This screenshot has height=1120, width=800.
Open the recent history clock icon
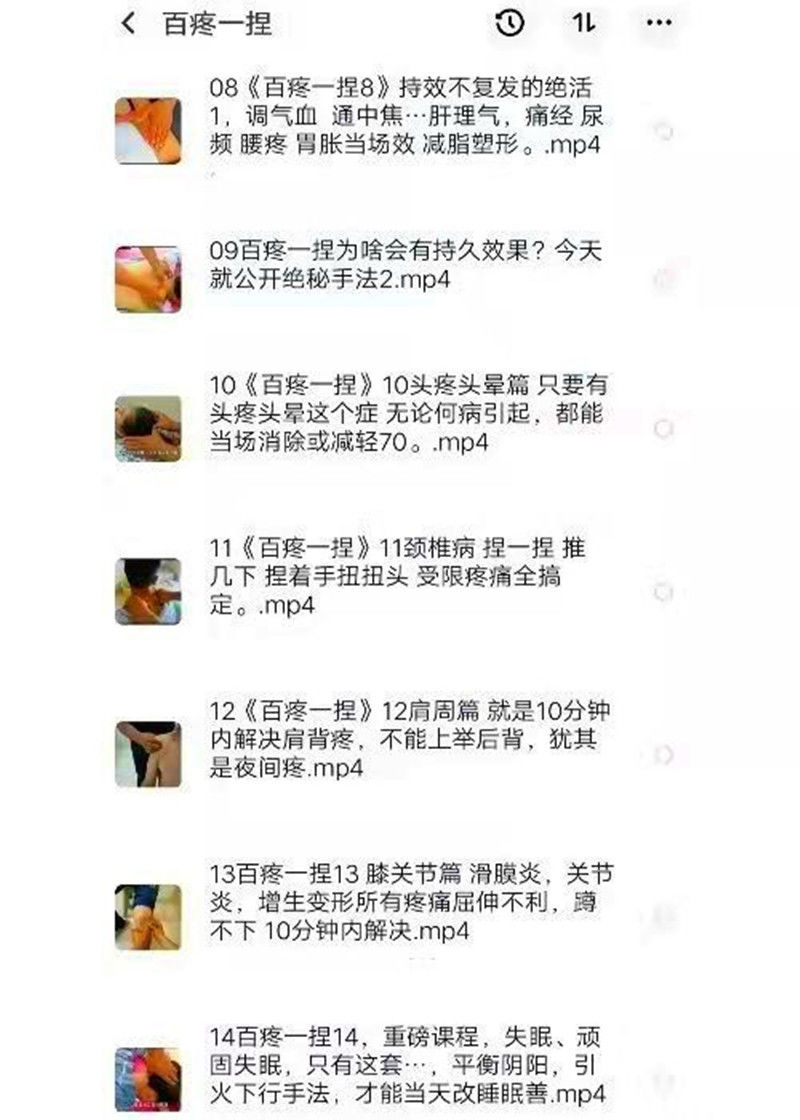coord(510,23)
